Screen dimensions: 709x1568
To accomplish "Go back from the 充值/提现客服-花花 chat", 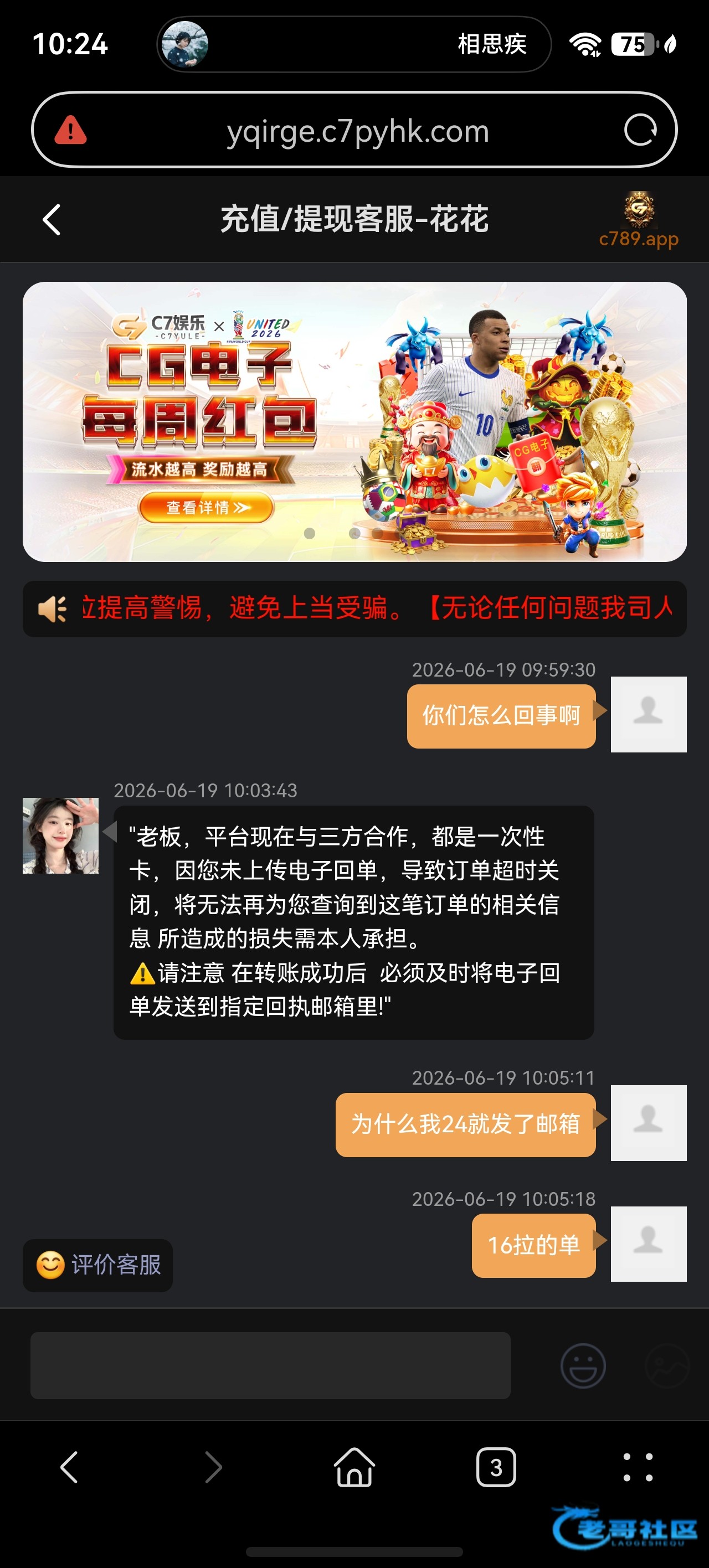I will click(52, 219).
